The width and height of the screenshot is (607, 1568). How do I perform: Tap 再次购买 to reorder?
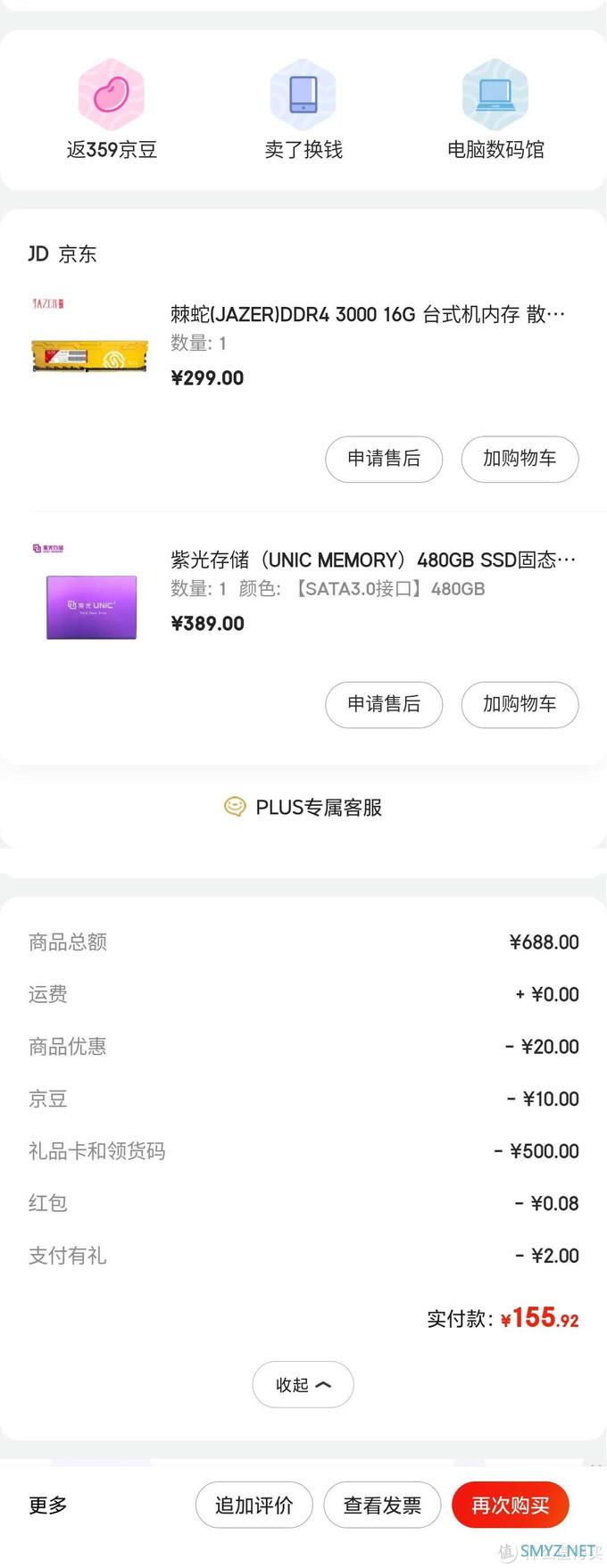coord(511,1506)
